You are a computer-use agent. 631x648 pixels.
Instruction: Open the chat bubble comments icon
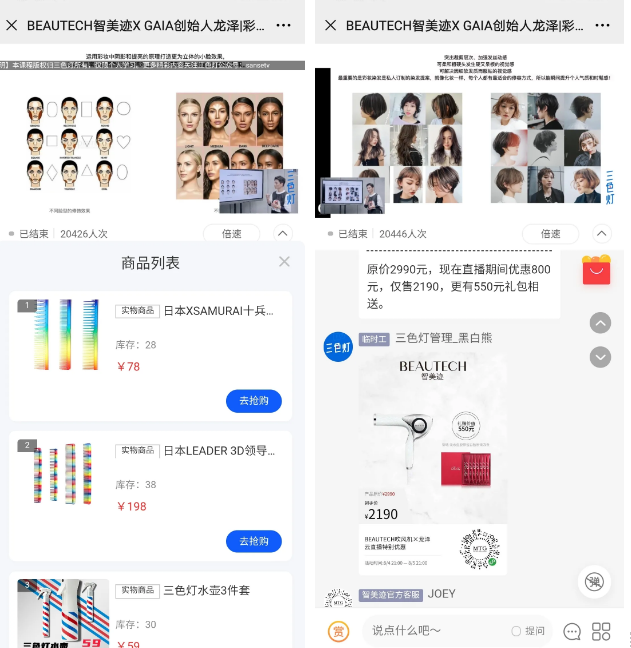click(x=572, y=631)
